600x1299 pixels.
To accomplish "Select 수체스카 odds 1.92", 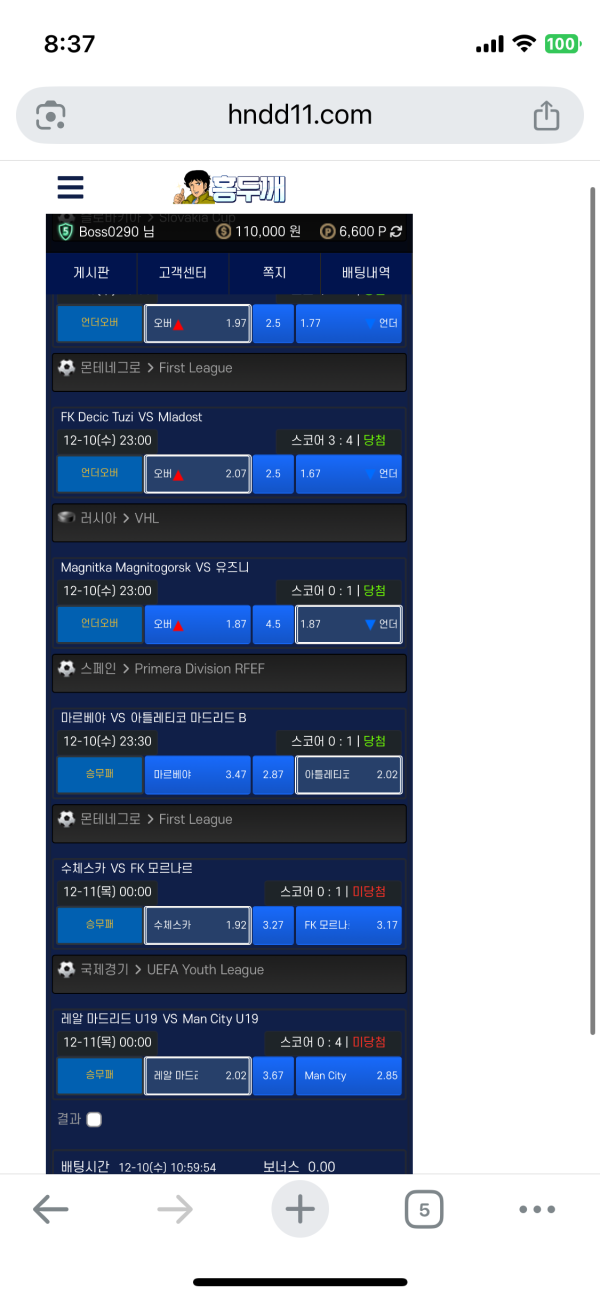I will click(198, 925).
